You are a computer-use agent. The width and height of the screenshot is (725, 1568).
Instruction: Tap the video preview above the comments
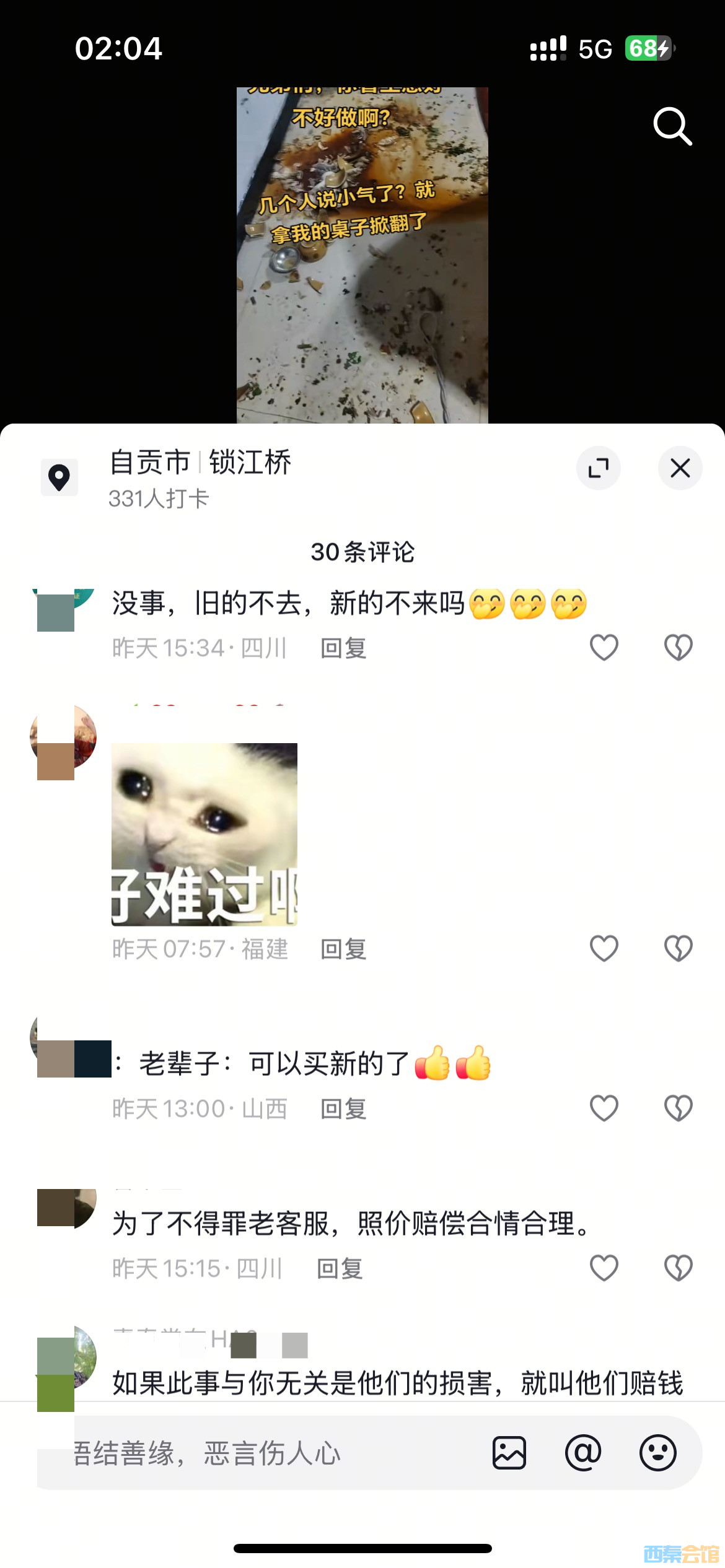pyautogui.click(x=362, y=254)
